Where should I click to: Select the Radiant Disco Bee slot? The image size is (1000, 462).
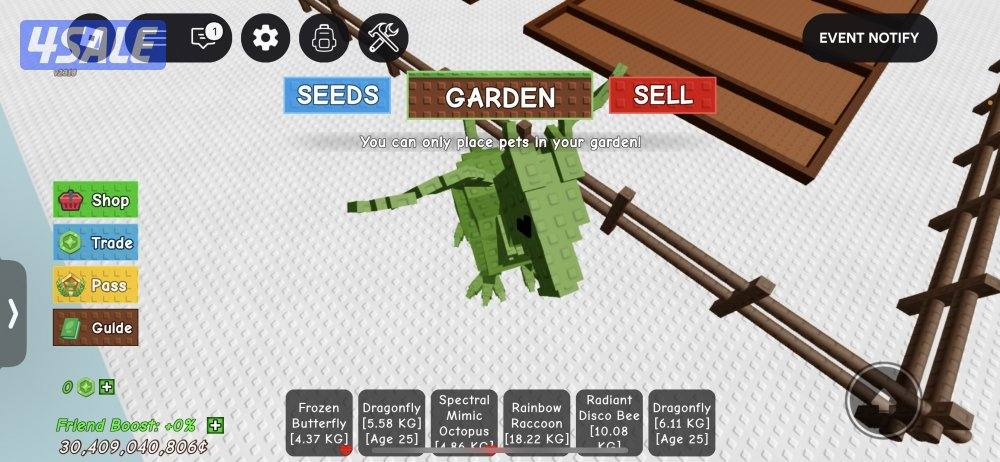(x=609, y=422)
